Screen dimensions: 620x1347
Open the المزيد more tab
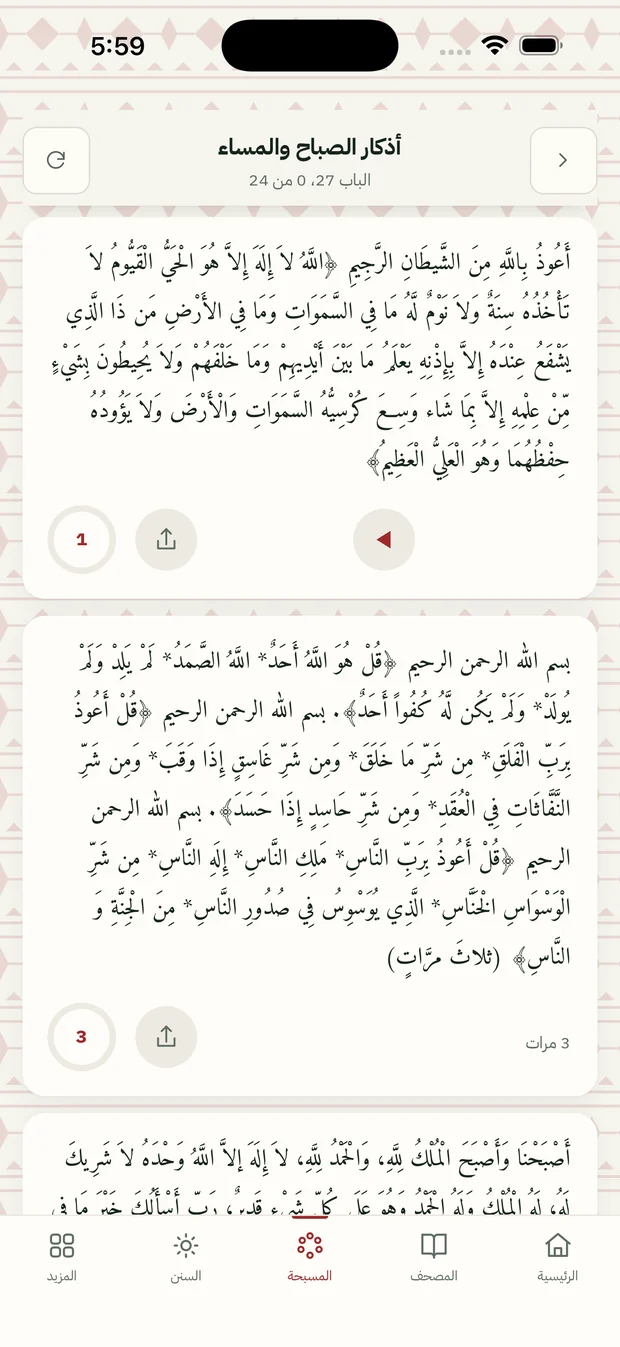[x=62, y=1257]
